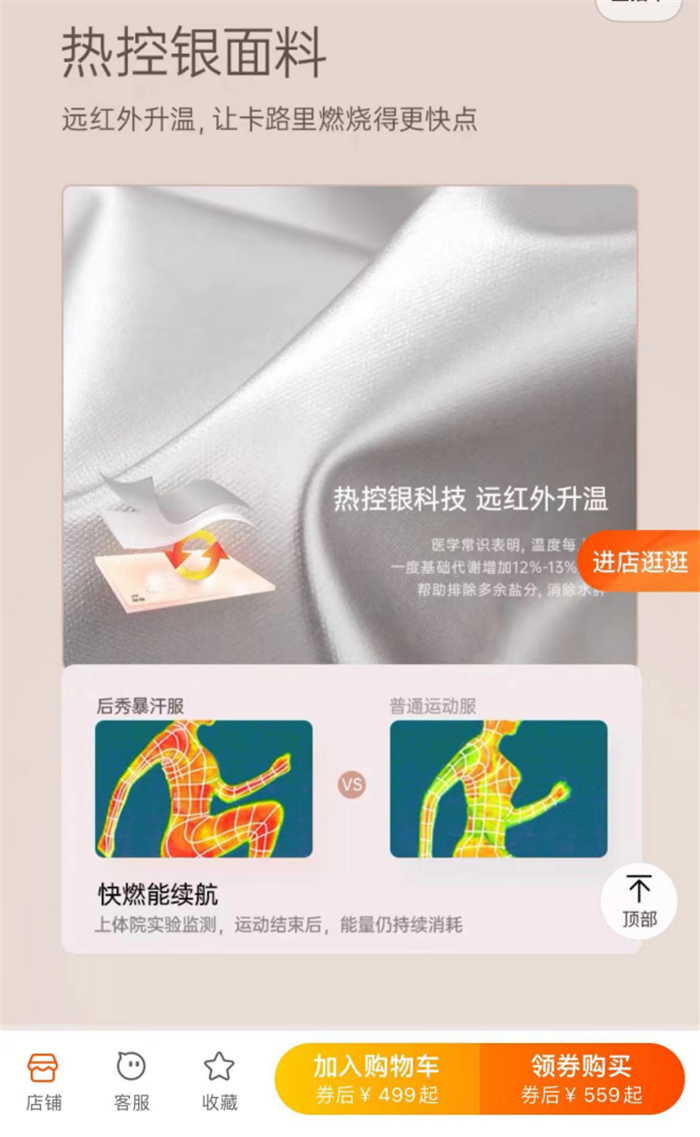Add item to 收藏 favorites

click(x=219, y=1080)
